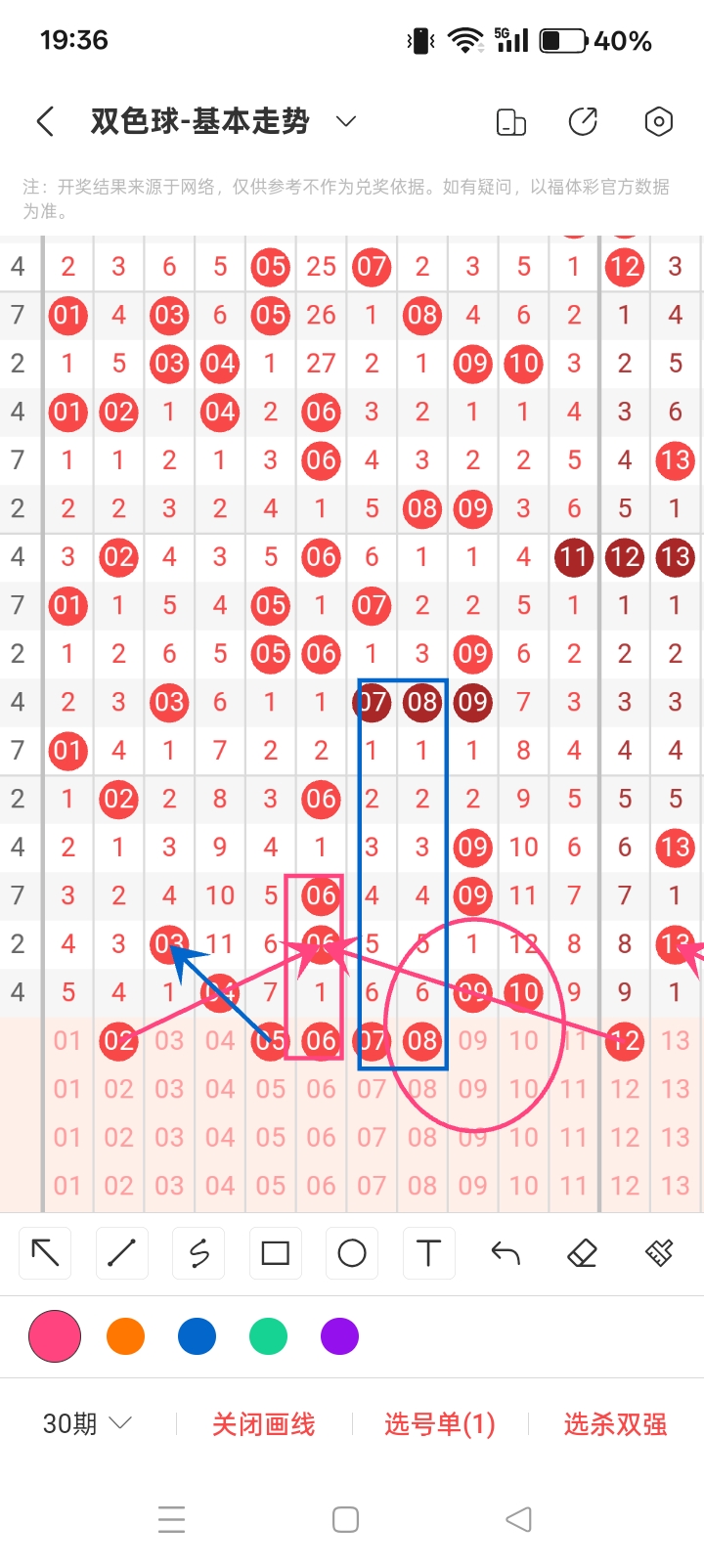Undo the last drawing

click(505, 1252)
